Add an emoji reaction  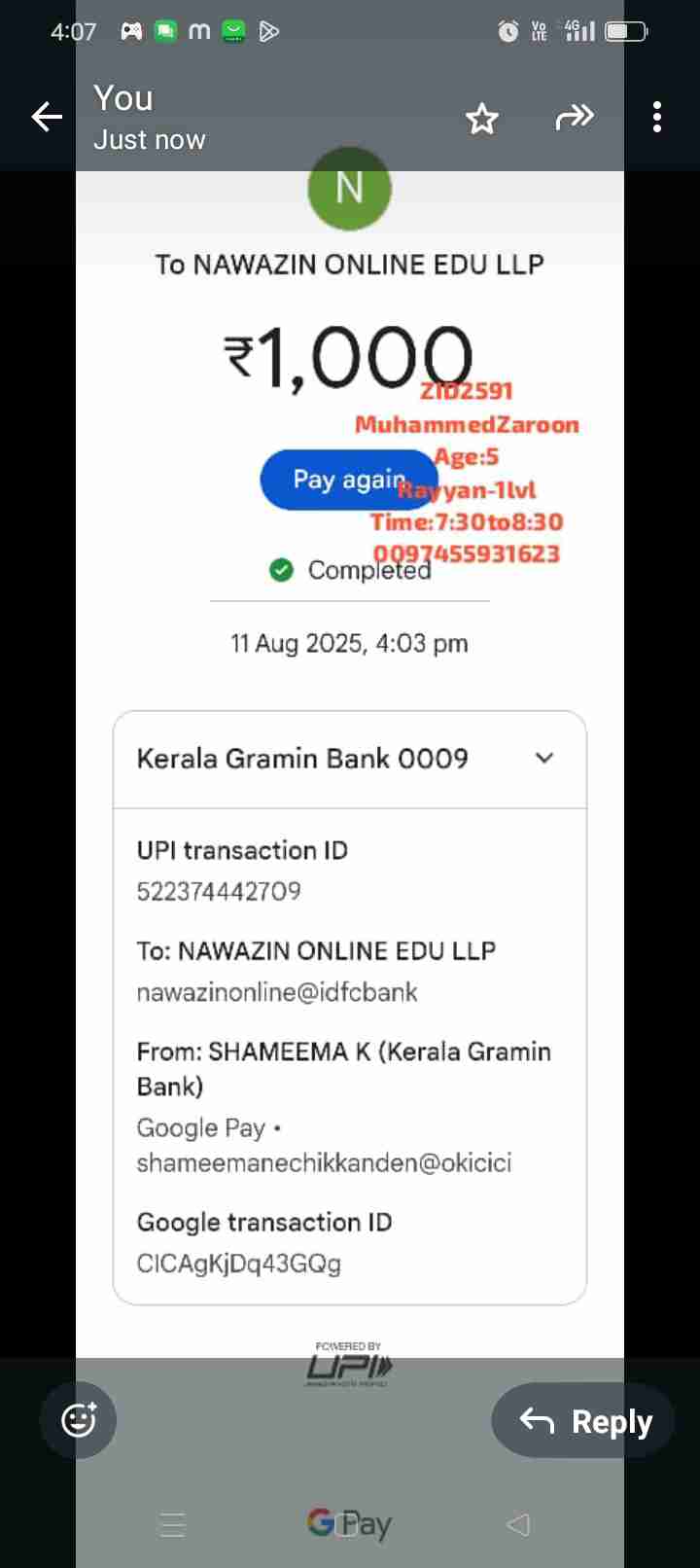tap(79, 1420)
